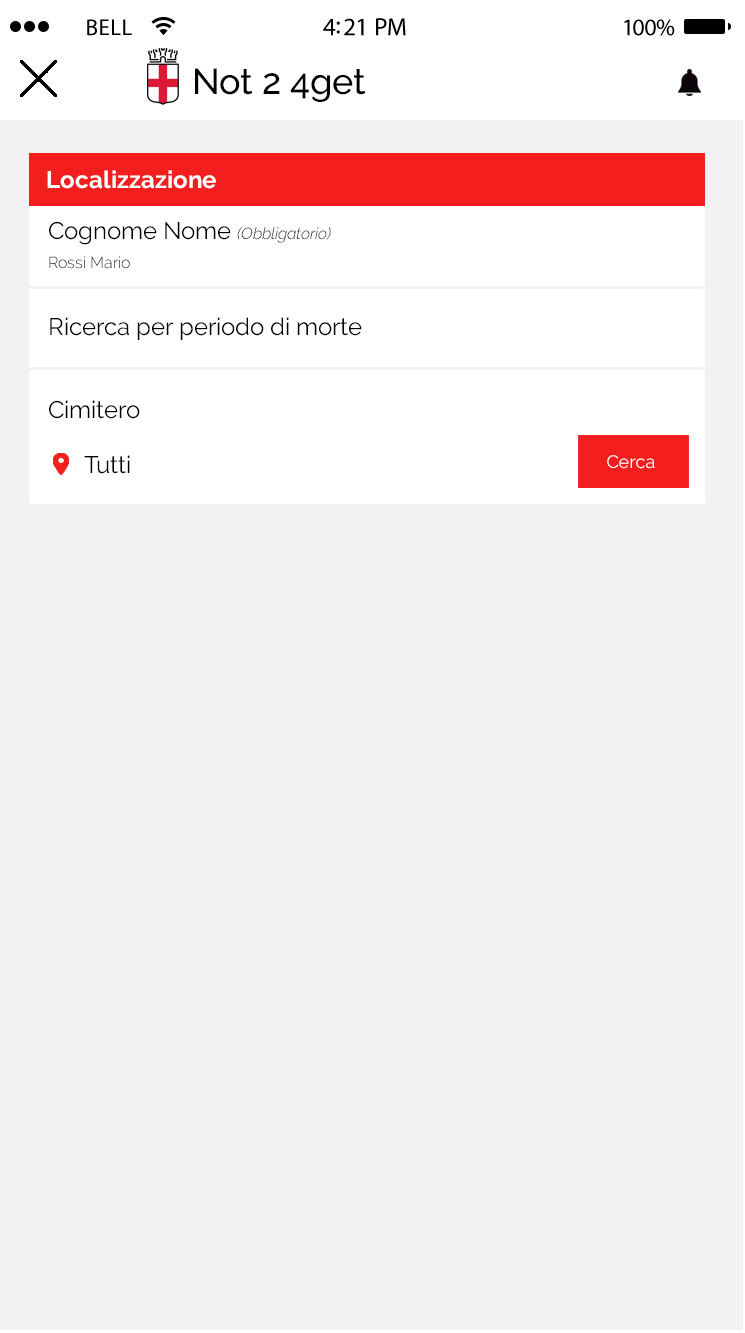This screenshot has width=745, height=1333.
Task: Tap the Cognome Nome input field
Action: click(367, 246)
